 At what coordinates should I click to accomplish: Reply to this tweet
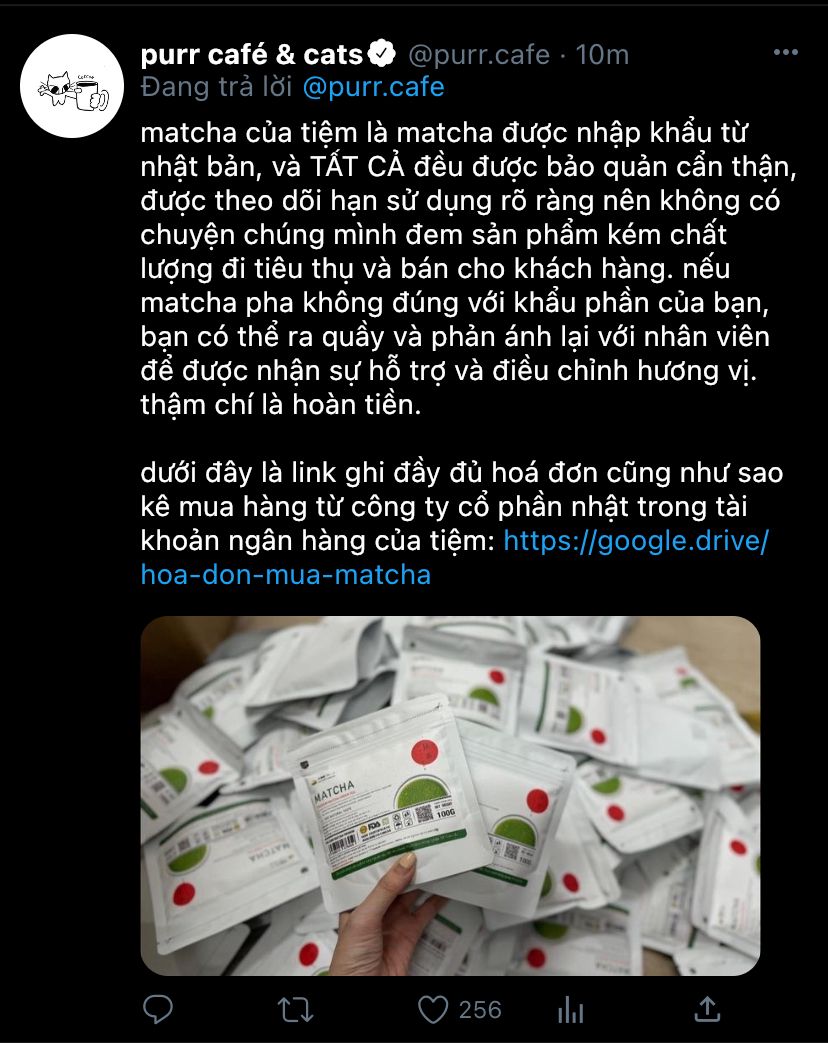click(158, 1010)
